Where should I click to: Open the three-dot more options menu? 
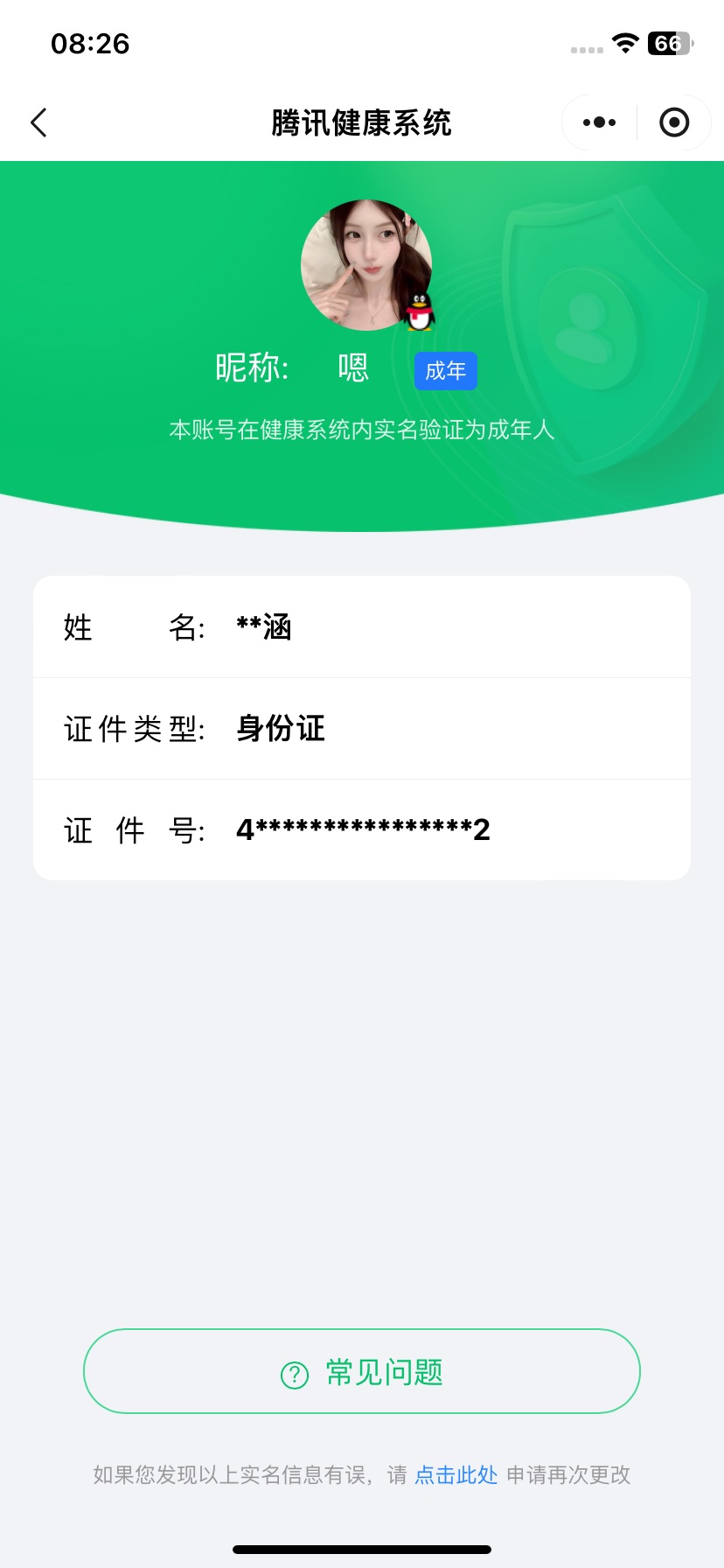599,122
